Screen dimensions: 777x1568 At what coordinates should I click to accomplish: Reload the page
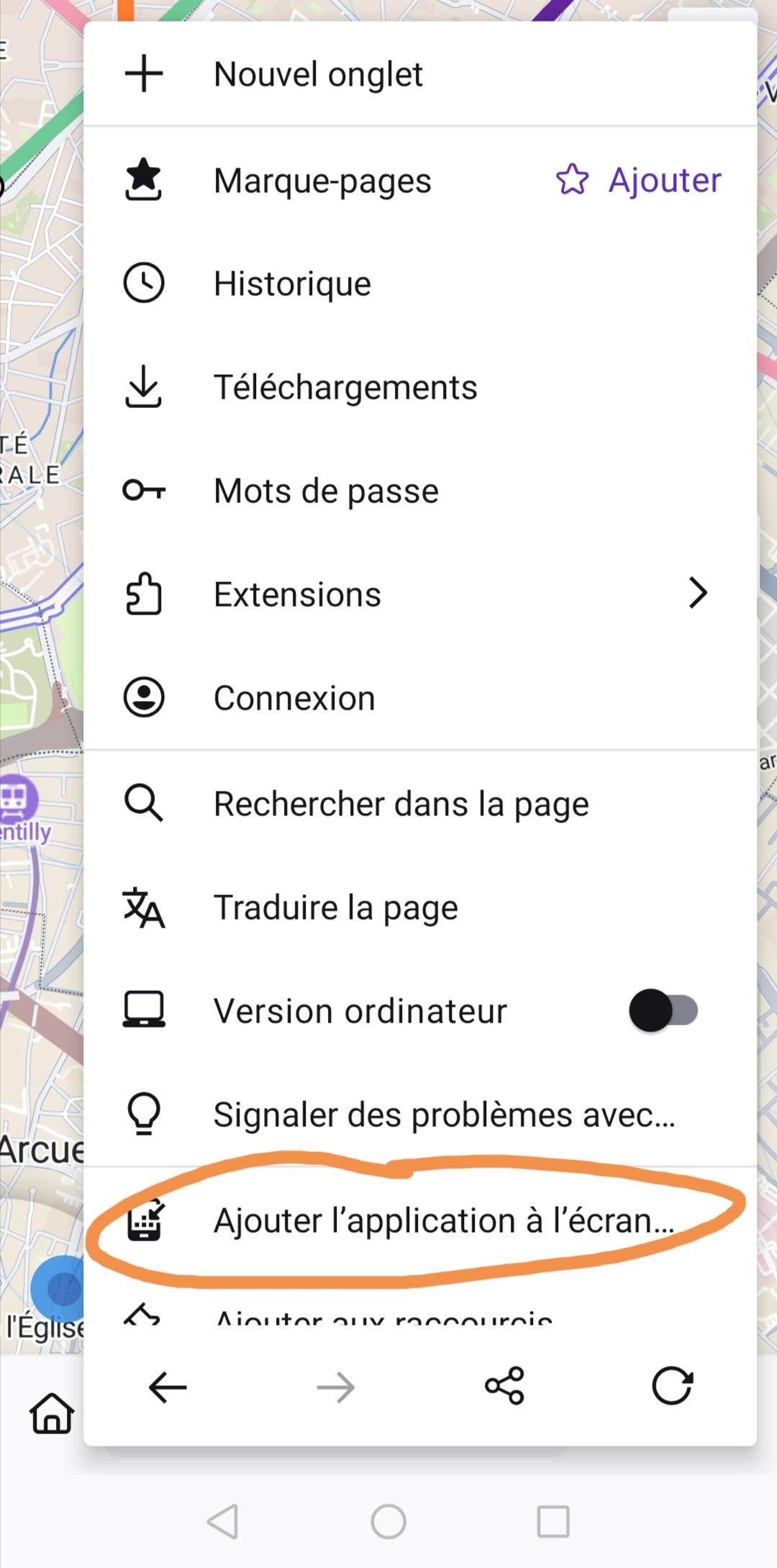(672, 1387)
